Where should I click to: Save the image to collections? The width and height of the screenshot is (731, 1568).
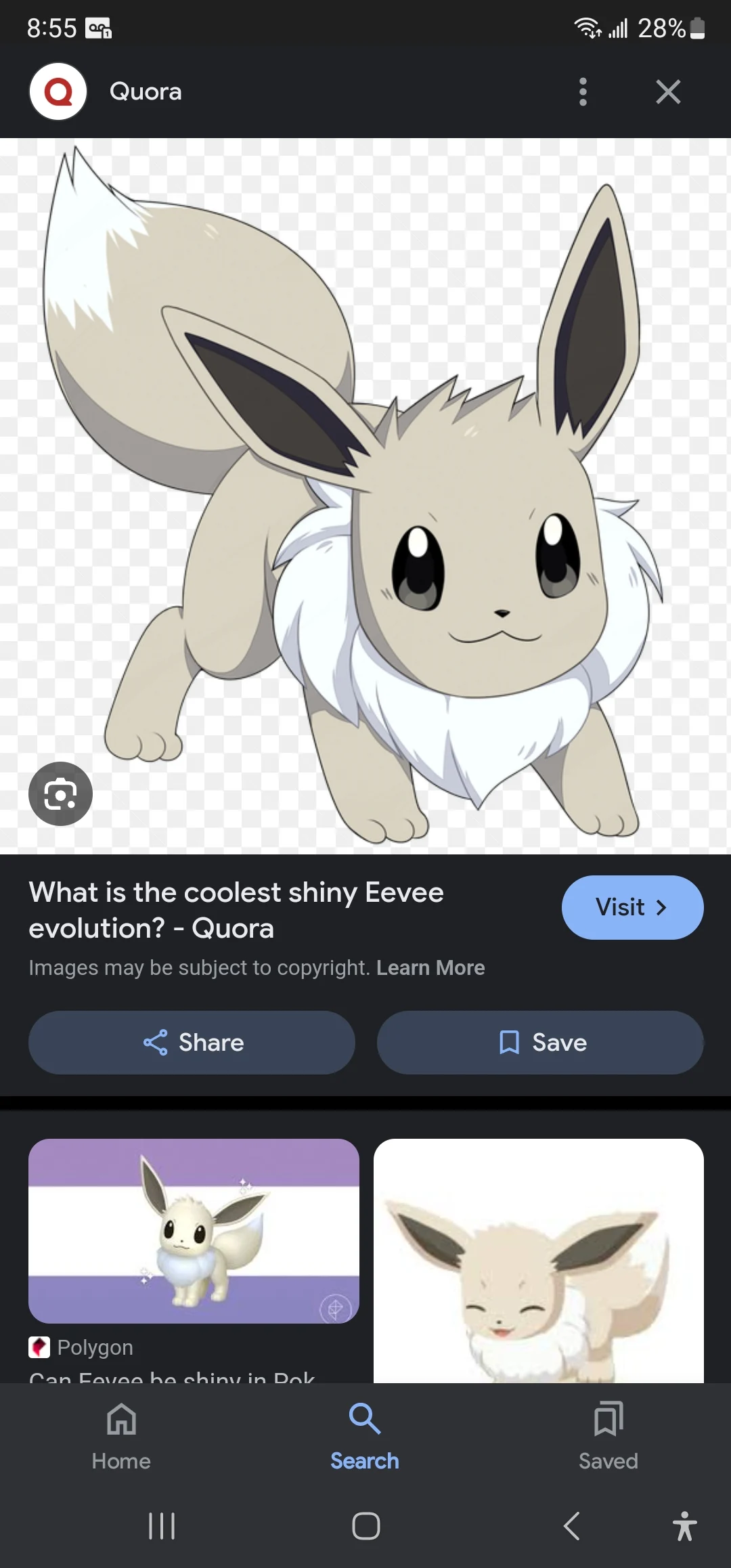(540, 1043)
